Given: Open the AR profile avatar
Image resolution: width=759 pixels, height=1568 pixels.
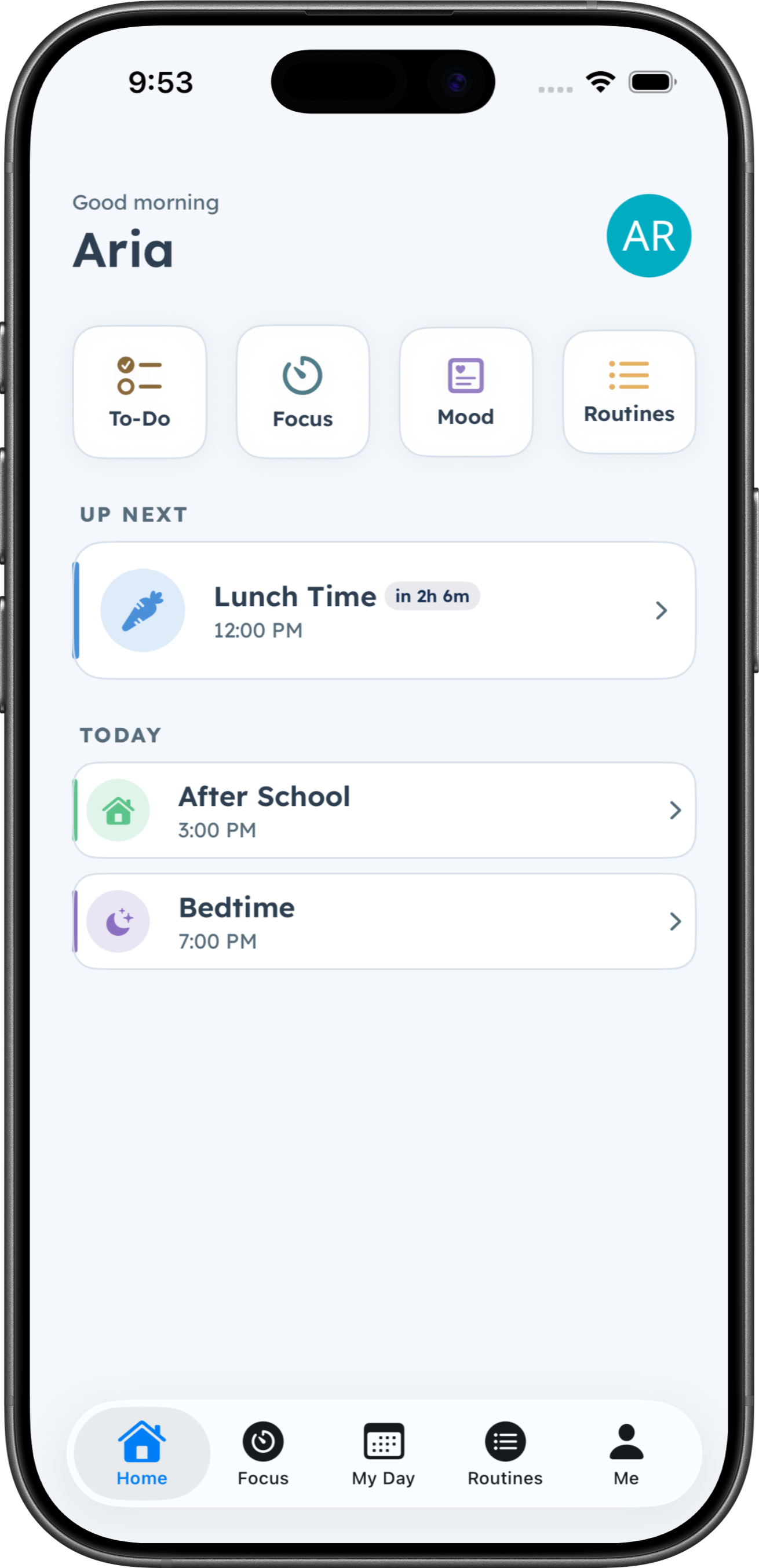Looking at the screenshot, I should coord(648,236).
